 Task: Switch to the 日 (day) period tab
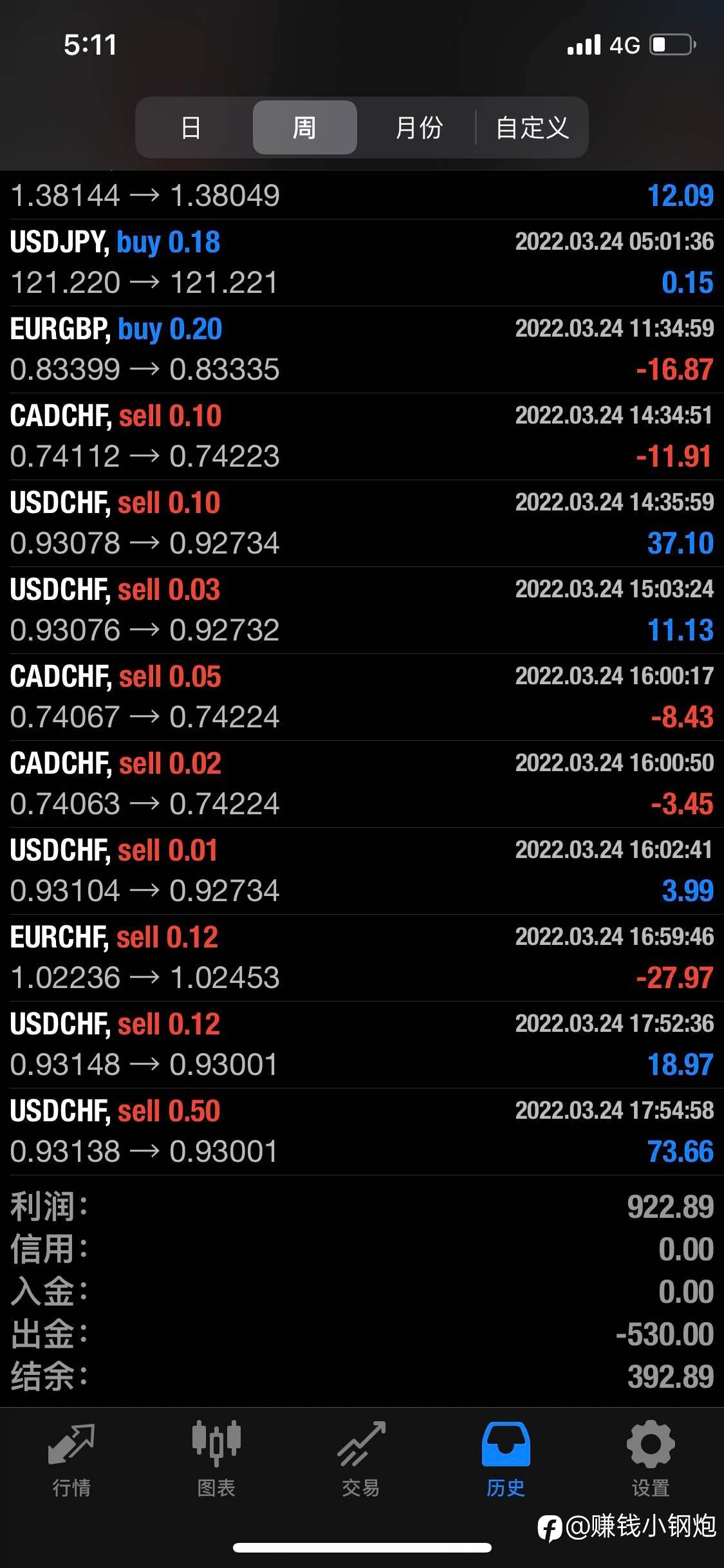(x=190, y=127)
